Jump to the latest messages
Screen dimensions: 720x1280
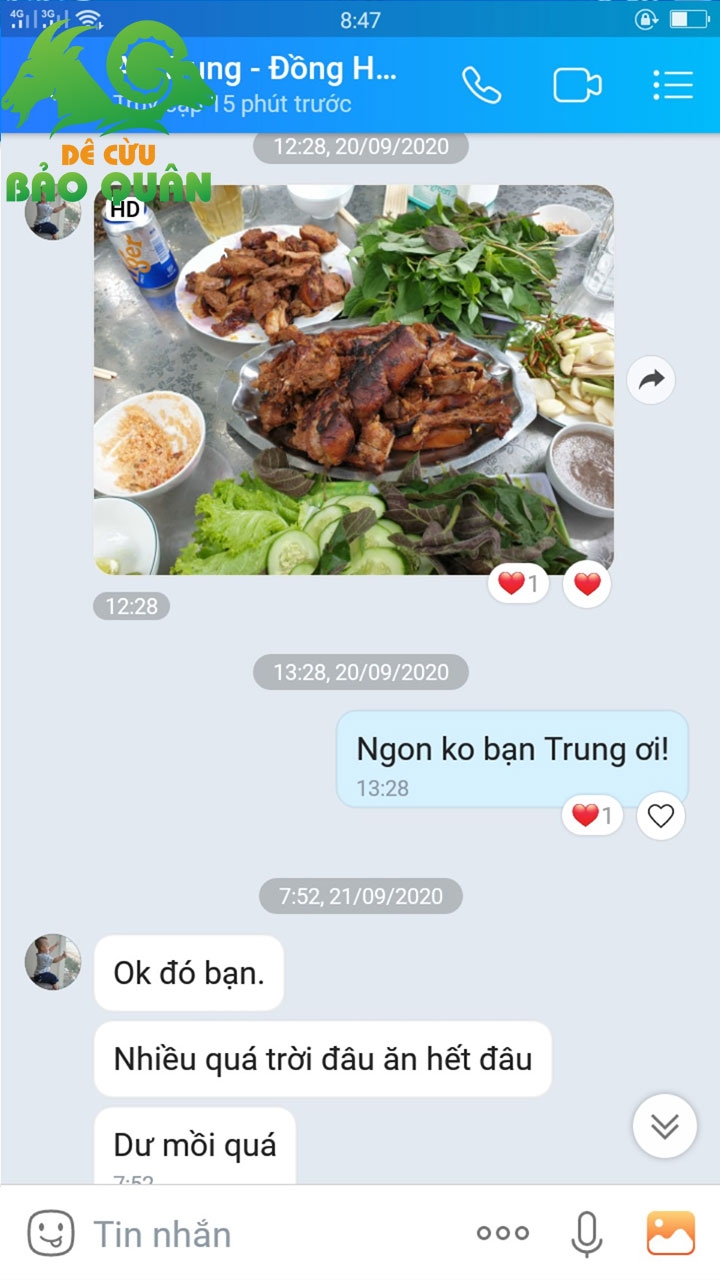(x=665, y=1126)
